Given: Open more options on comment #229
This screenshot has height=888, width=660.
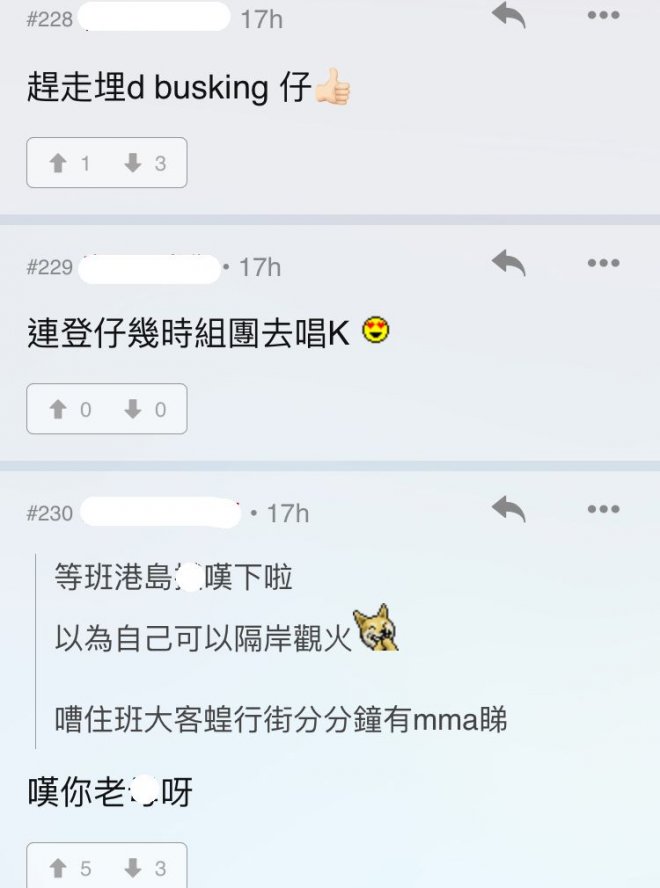Looking at the screenshot, I should tap(603, 263).
